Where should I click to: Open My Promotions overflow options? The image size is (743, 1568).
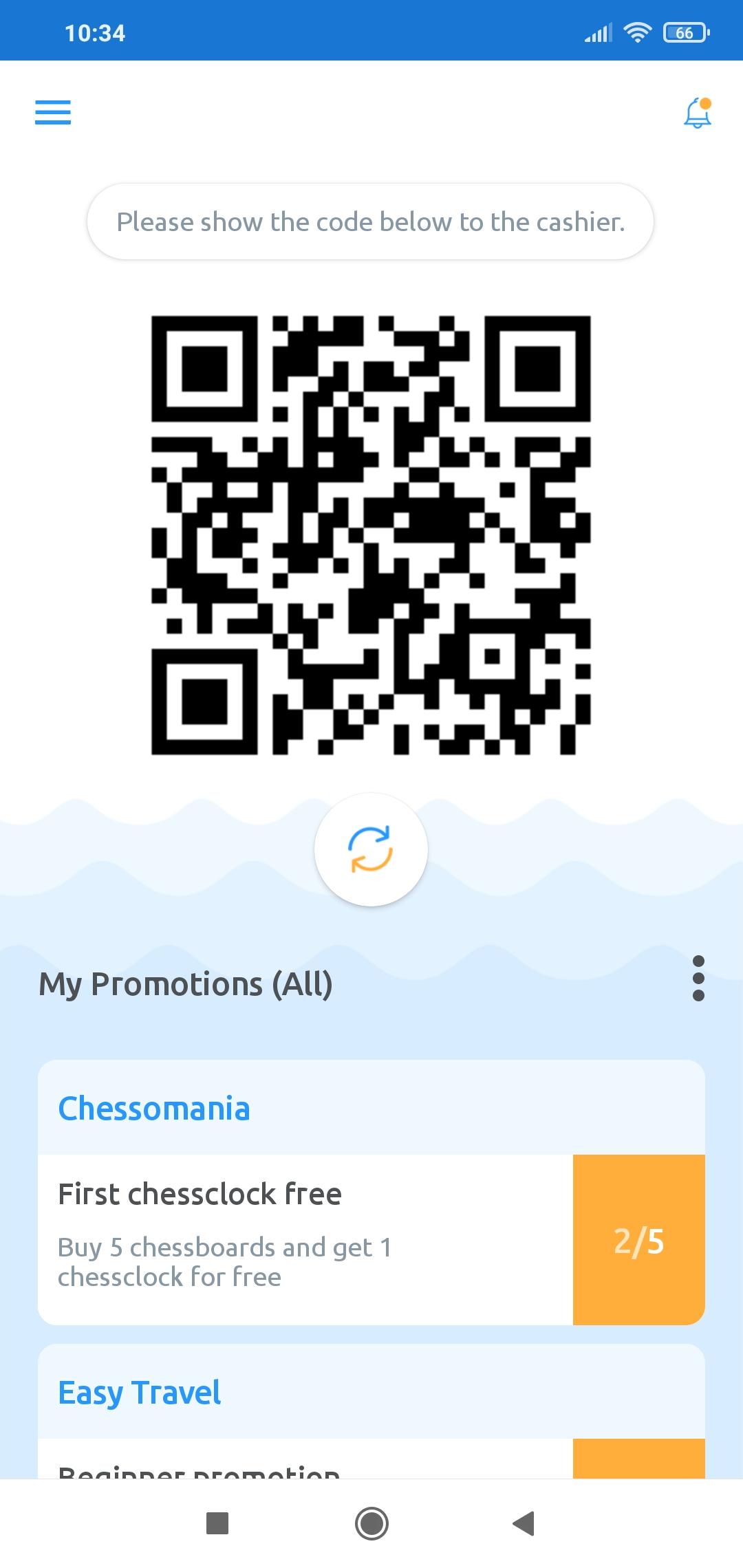pos(698,978)
